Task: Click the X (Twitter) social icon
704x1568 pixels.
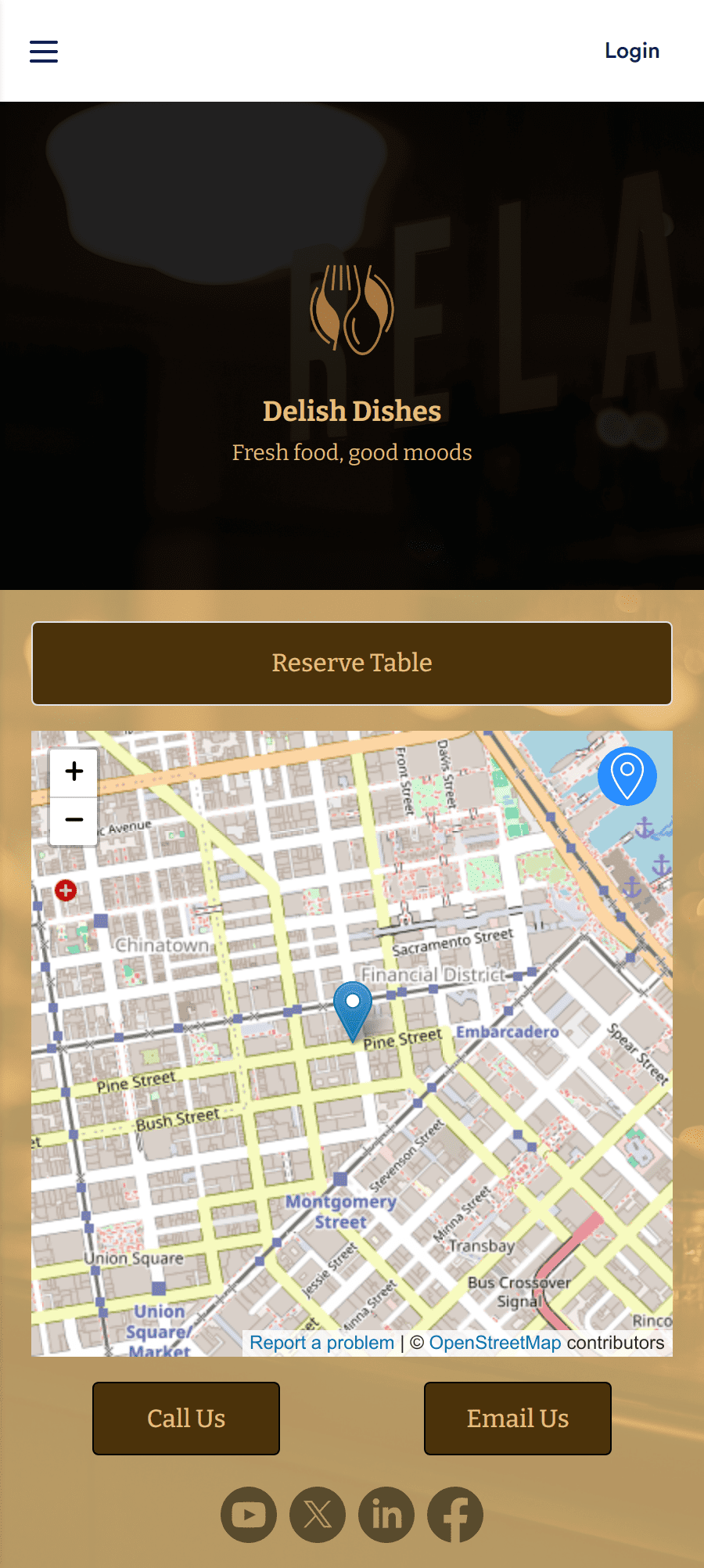Action: click(x=317, y=1514)
